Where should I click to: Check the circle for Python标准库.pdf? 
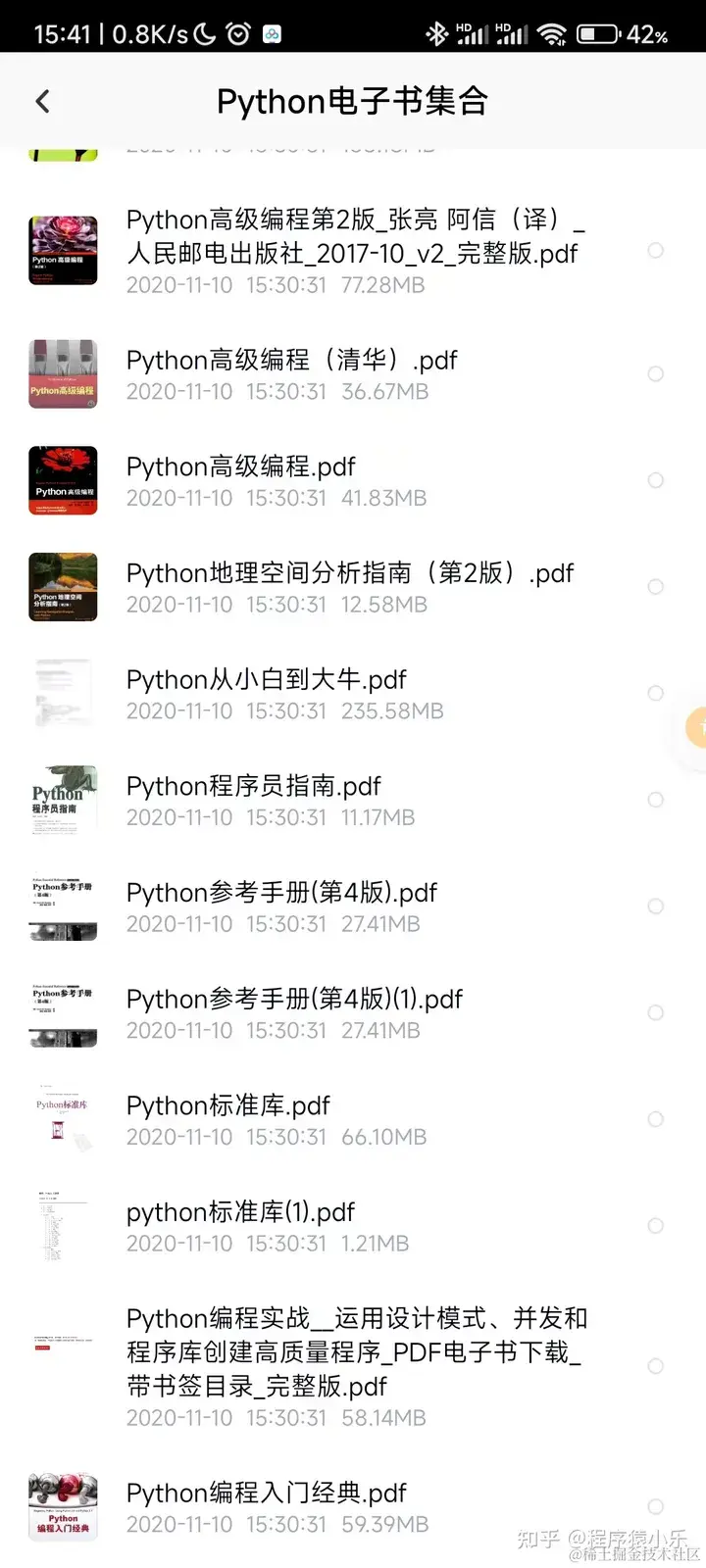click(656, 1119)
